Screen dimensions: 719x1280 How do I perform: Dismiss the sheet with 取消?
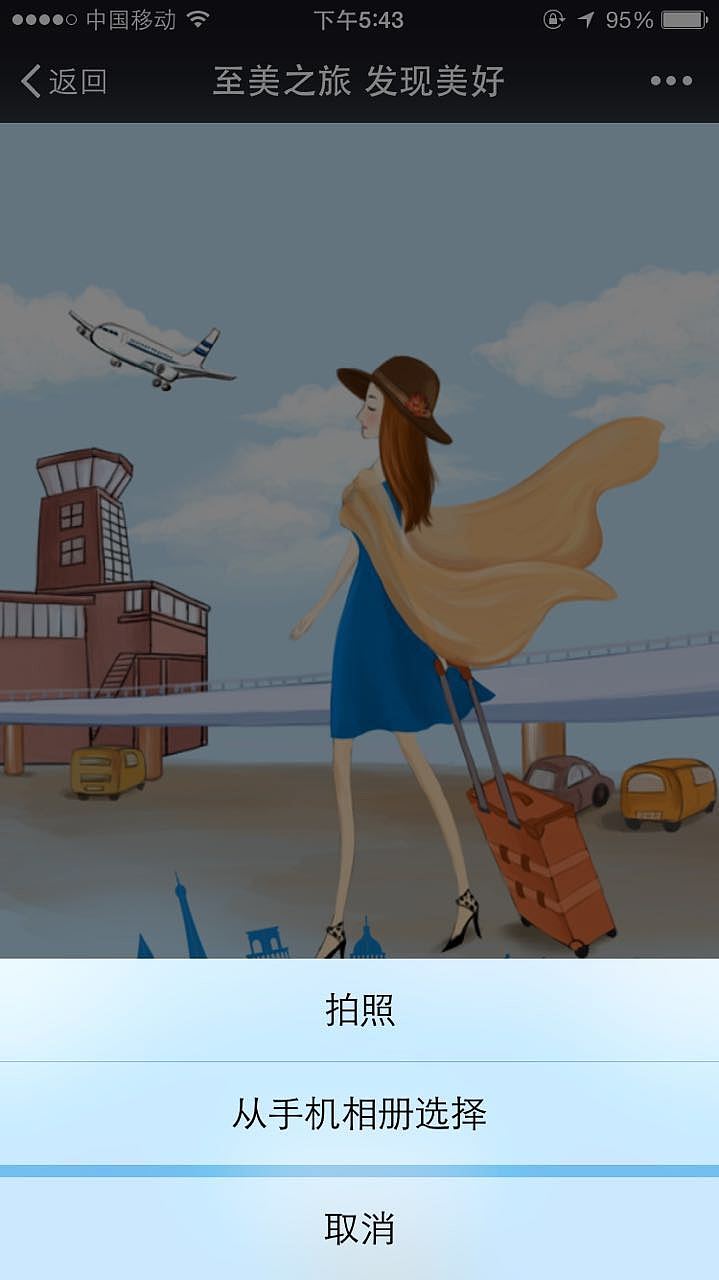pyautogui.click(x=359, y=1227)
